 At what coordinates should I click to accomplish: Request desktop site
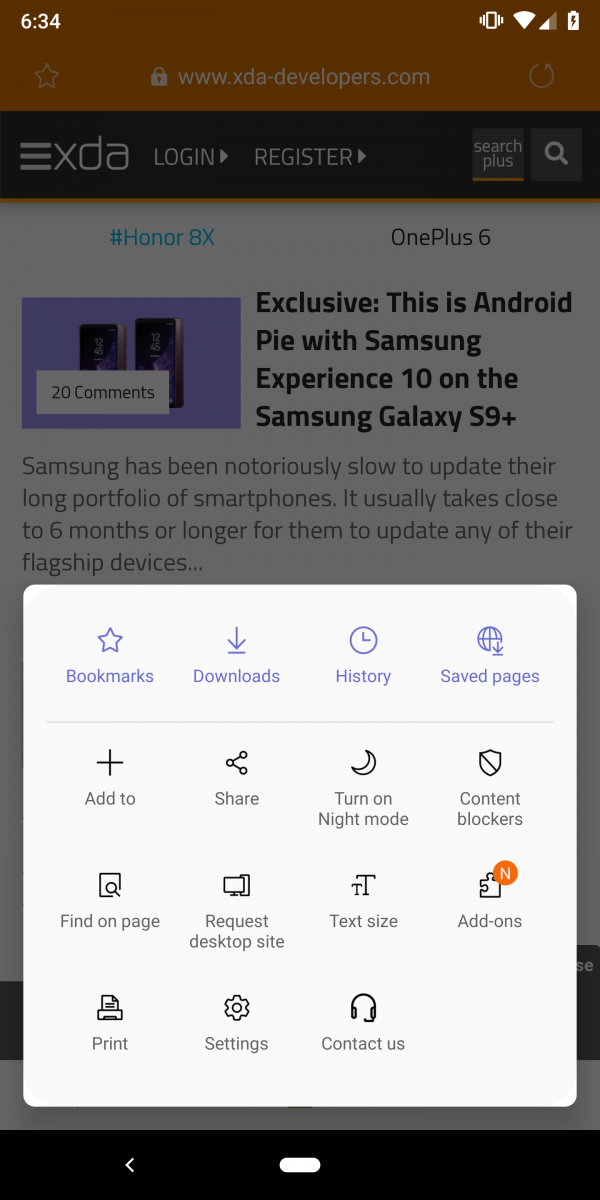point(236,910)
